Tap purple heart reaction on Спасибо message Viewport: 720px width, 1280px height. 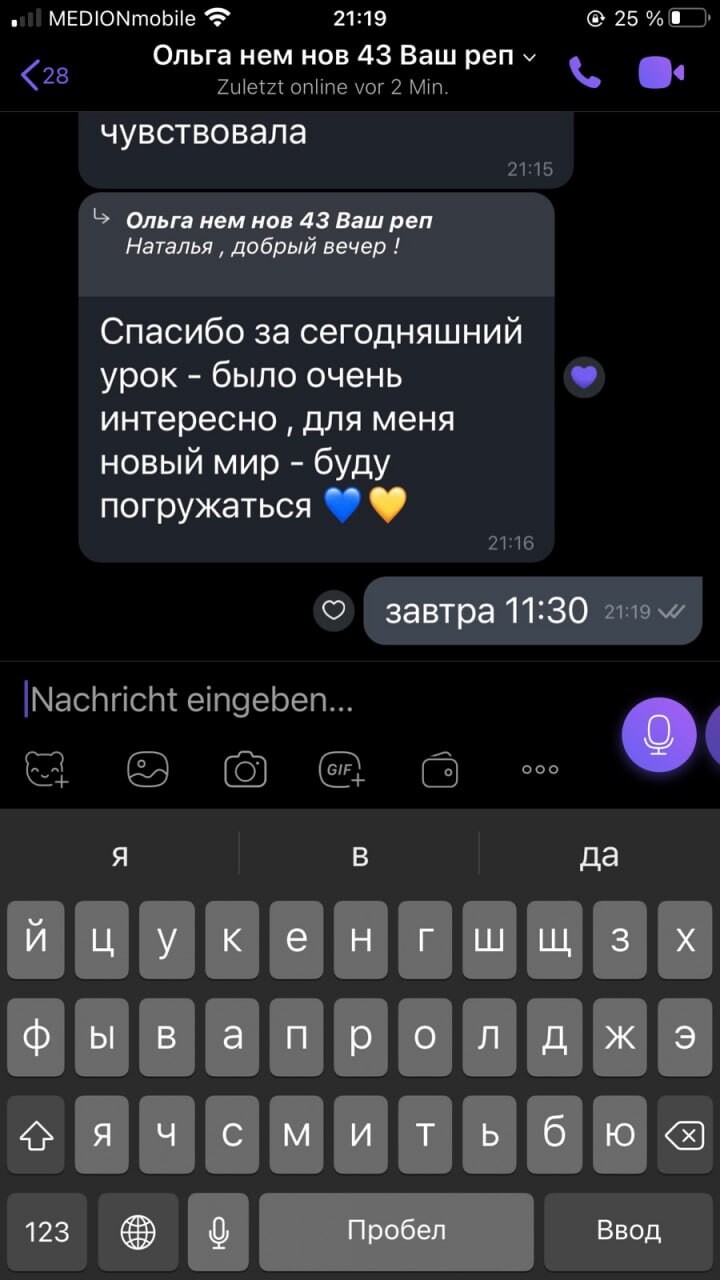coord(584,377)
